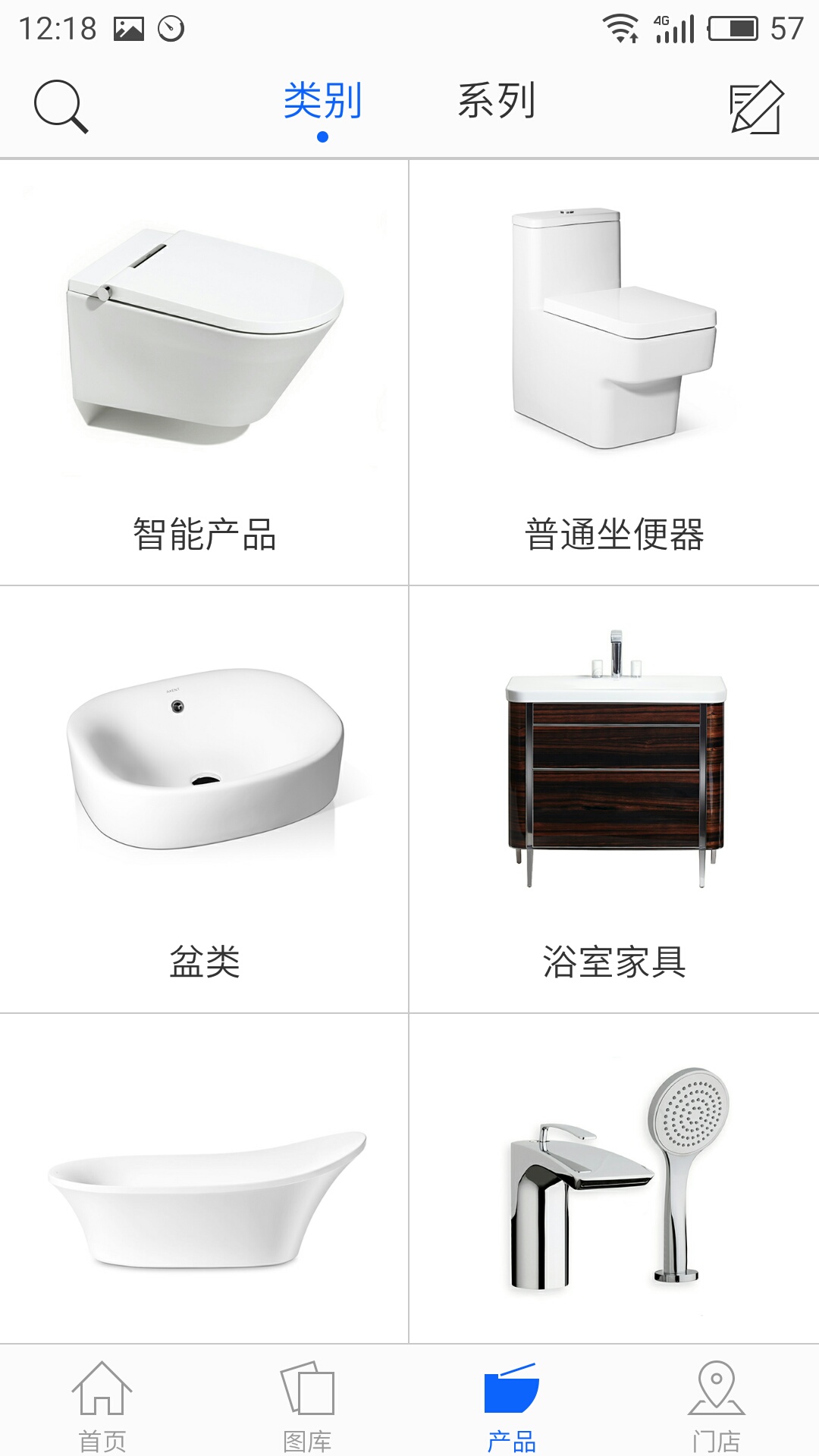Tap the edit note icon
Image resolution: width=819 pixels, height=1456 pixels.
pos(755,106)
